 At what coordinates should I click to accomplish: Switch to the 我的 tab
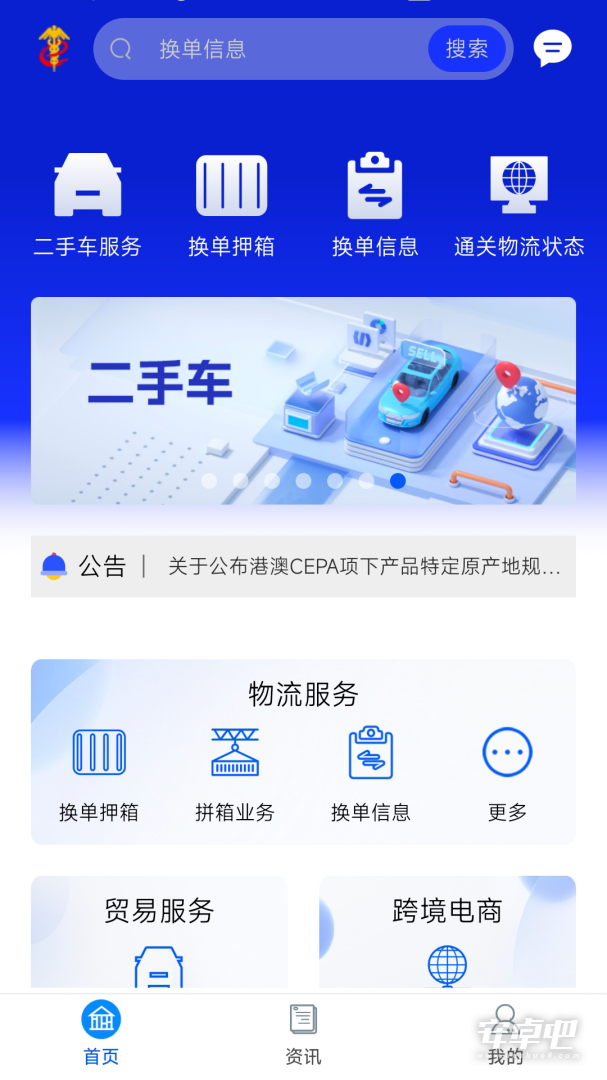505,1035
